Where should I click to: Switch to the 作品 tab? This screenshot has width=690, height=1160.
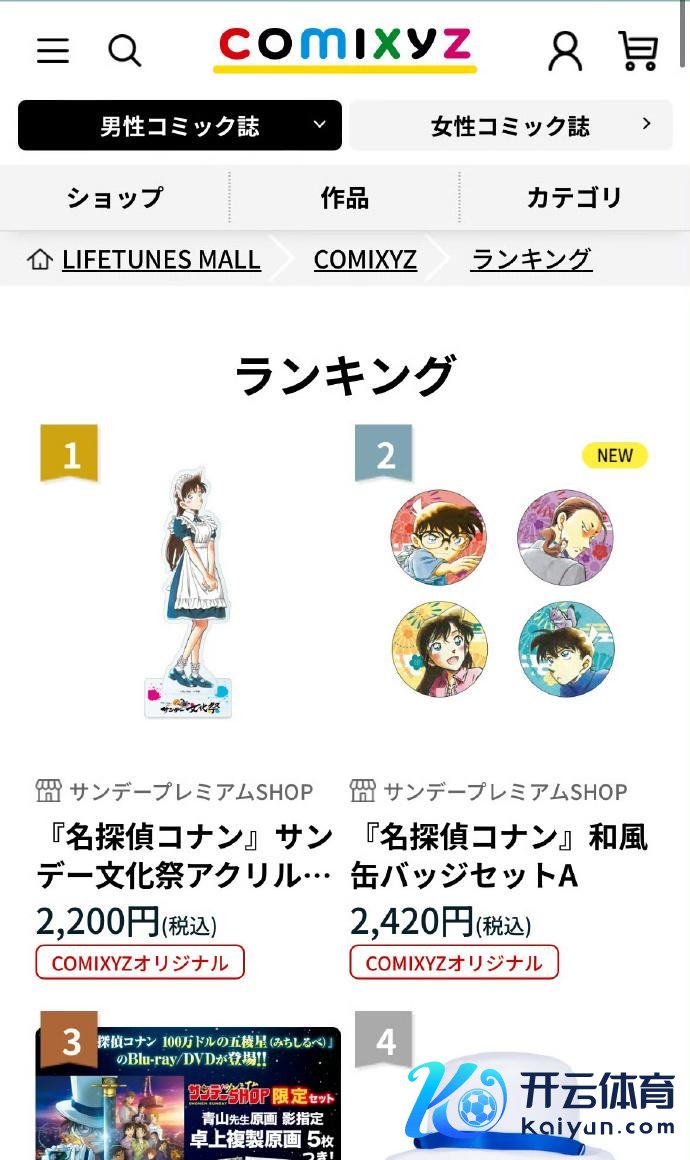click(x=344, y=198)
